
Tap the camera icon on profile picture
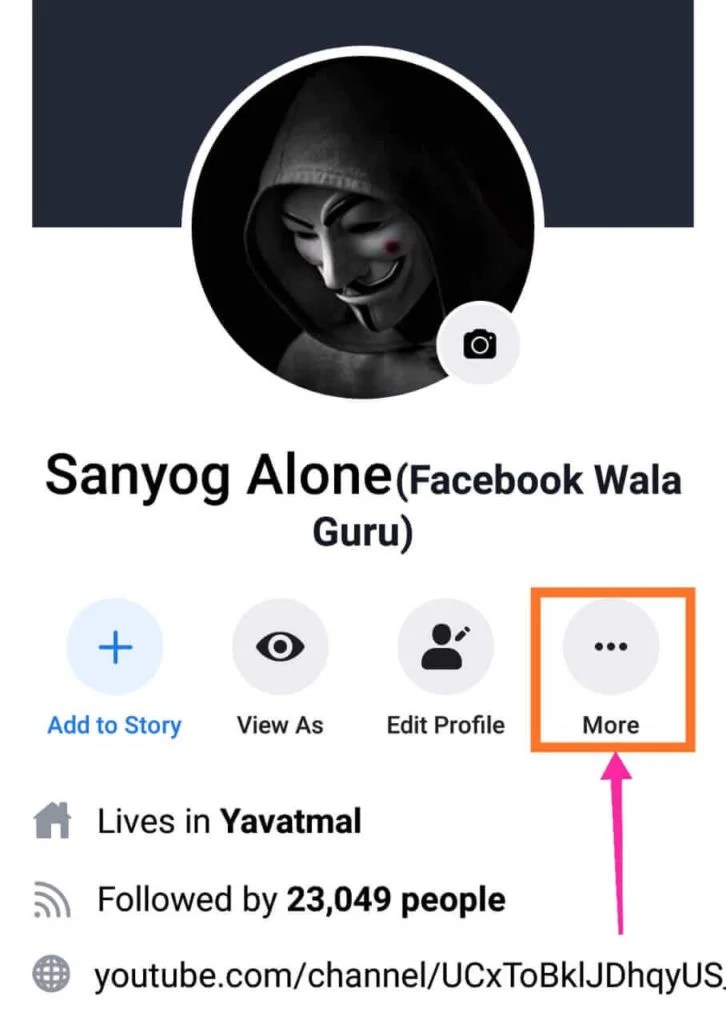point(479,344)
